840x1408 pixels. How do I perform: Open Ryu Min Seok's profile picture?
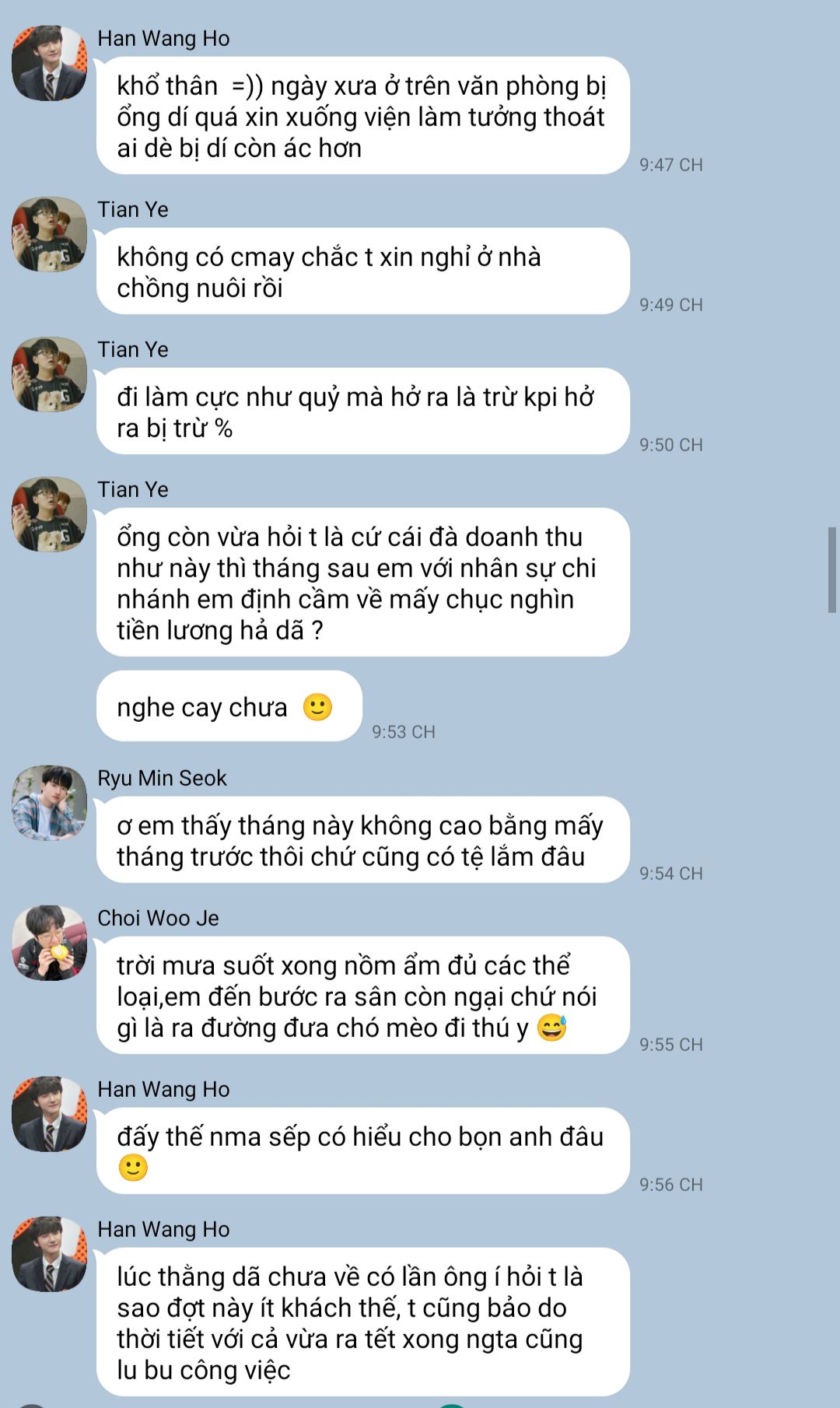click(49, 802)
